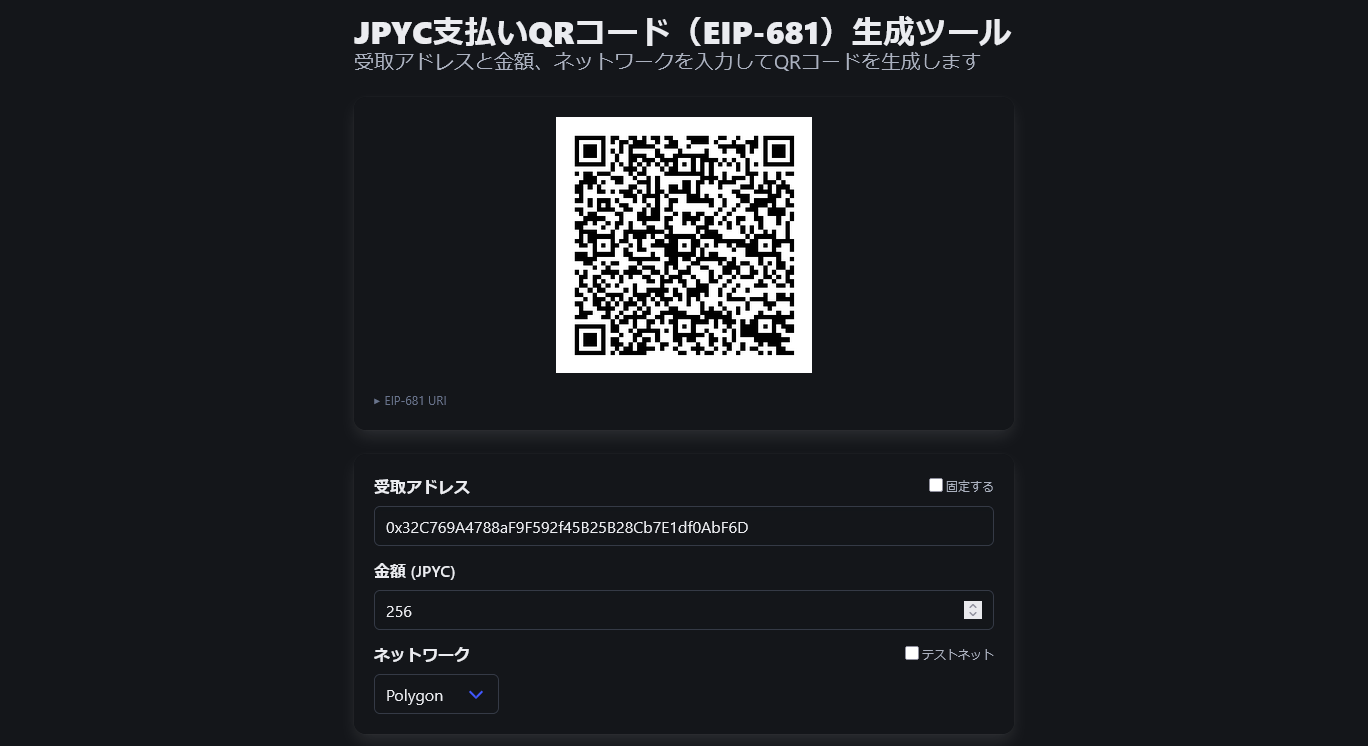
Task: Check the 固定する checkbox
Action: (936, 485)
